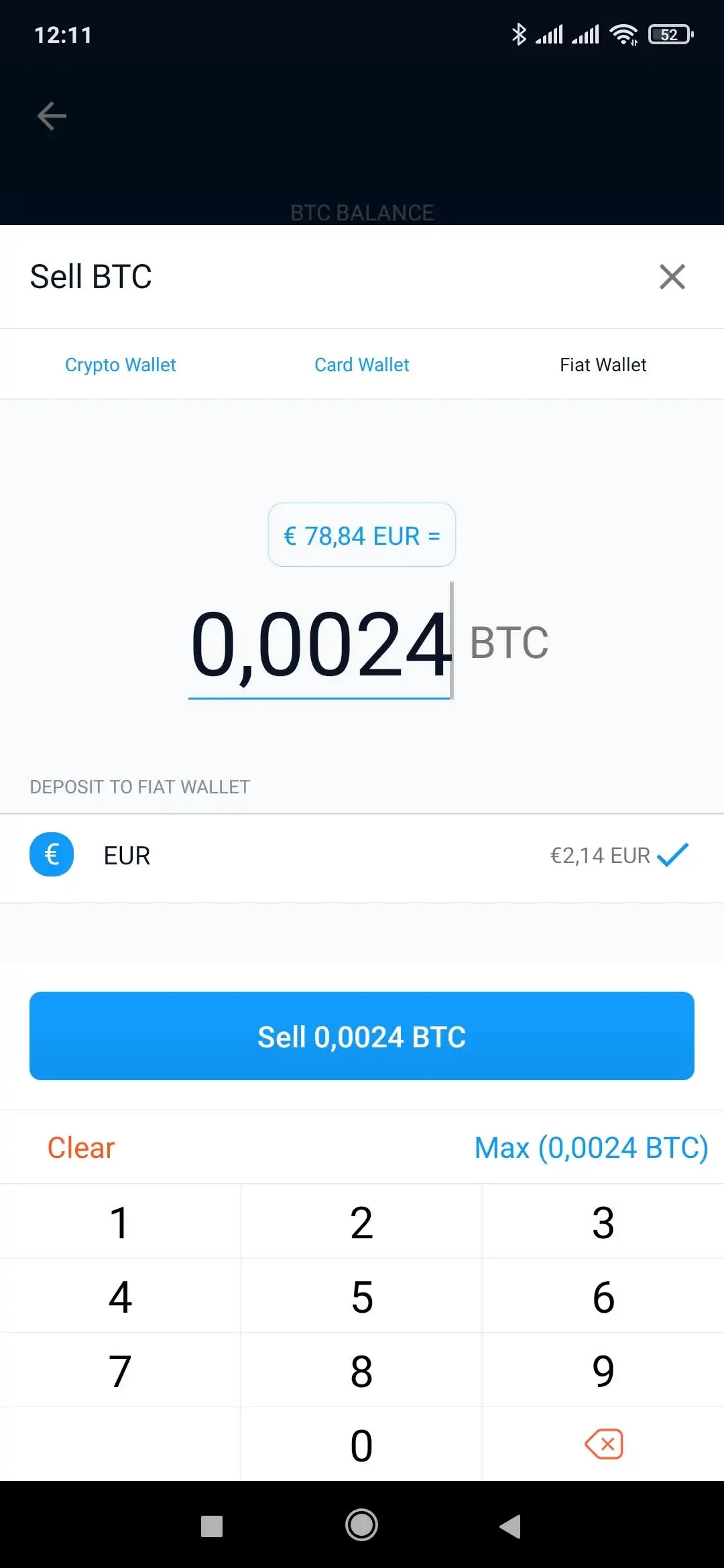Tap the BTC amount input field
Screen dimensions: 724x1568
(x=320, y=643)
